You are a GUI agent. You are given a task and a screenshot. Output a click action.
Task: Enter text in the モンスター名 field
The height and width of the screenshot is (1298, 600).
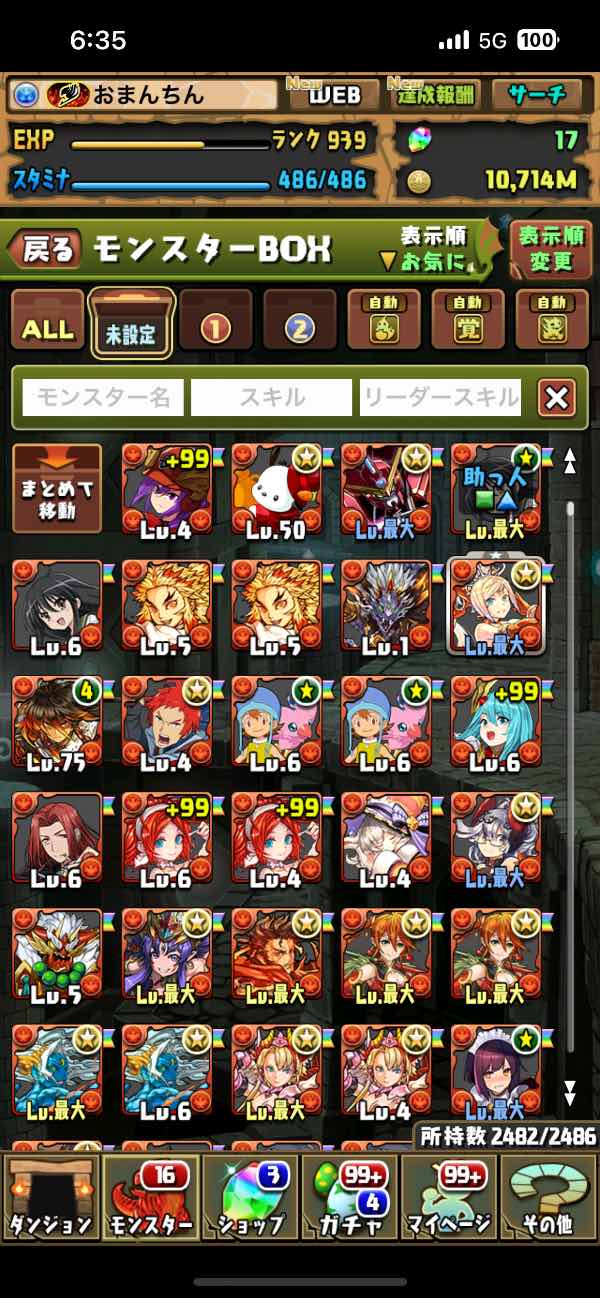103,398
